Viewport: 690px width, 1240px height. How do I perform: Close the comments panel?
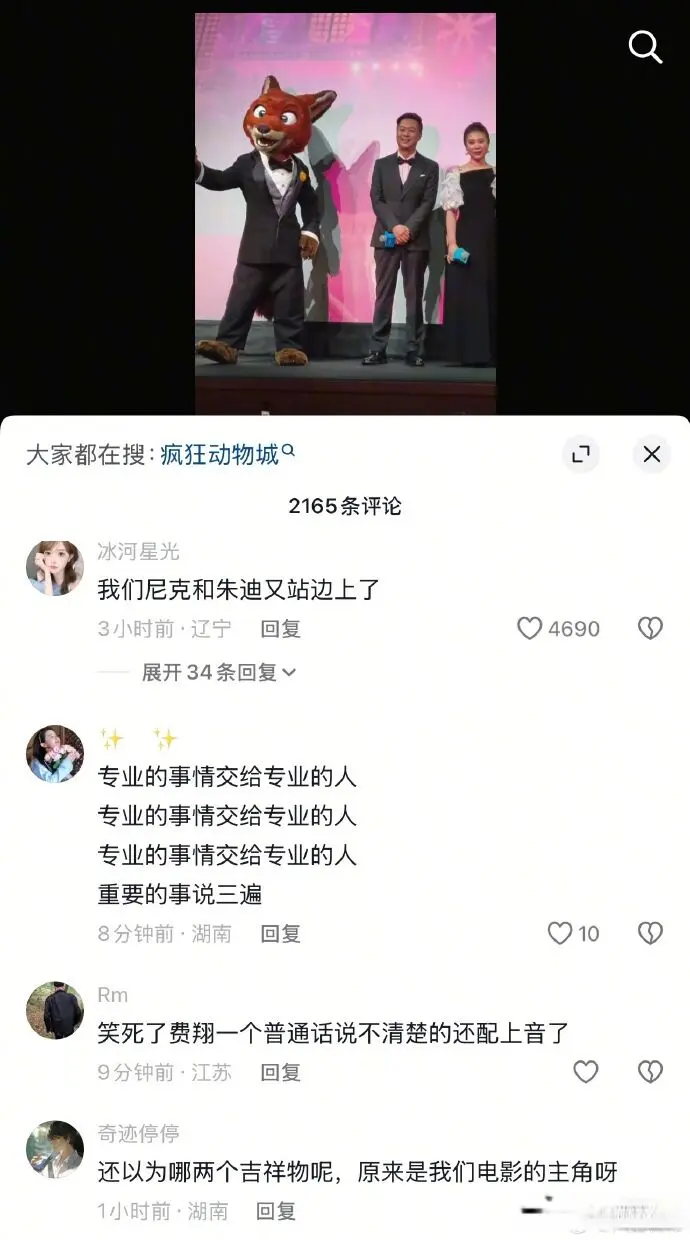(652, 455)
